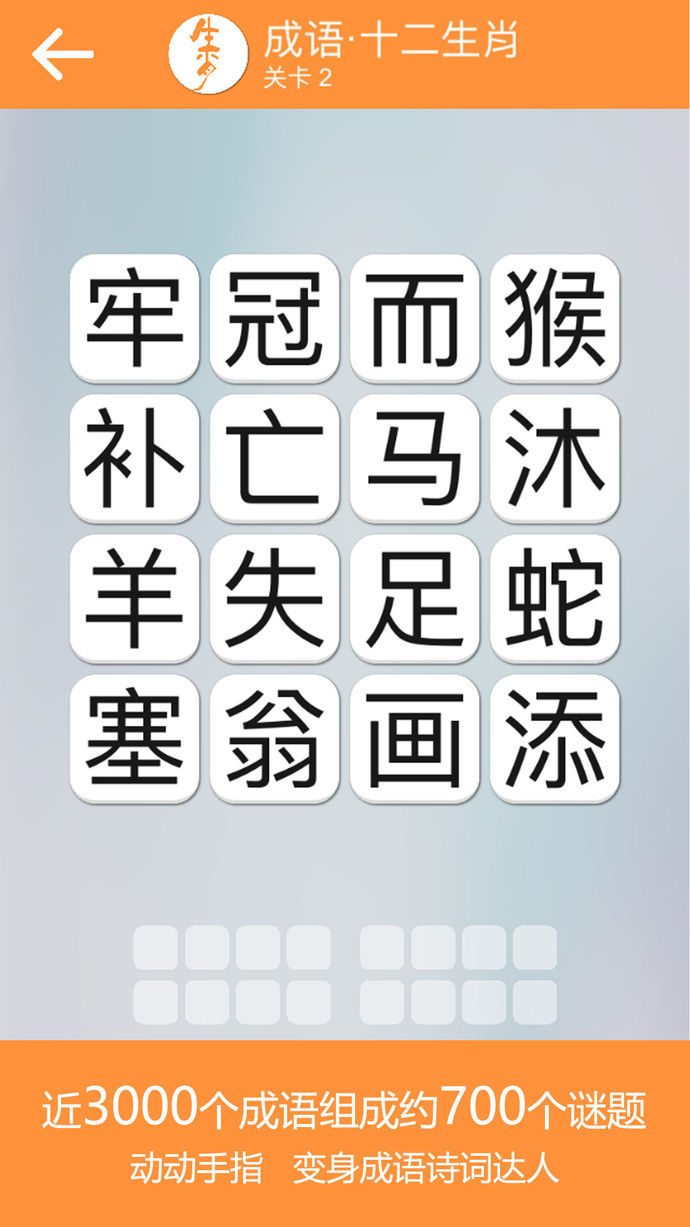Pick the 添 character tile

[554, 738]
